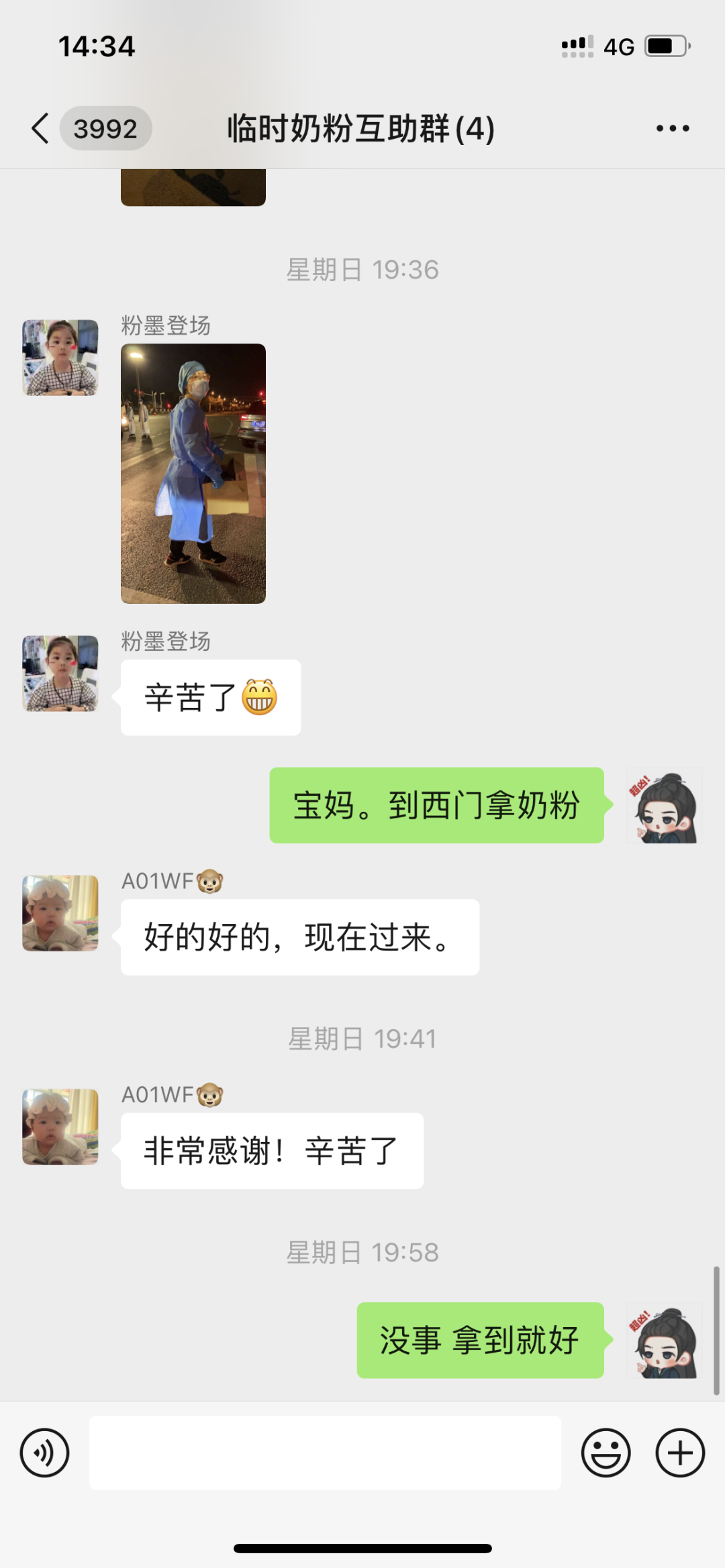725x1568 pixels.
Task: View the photo of person in blue gown
Action: point(193,474)
